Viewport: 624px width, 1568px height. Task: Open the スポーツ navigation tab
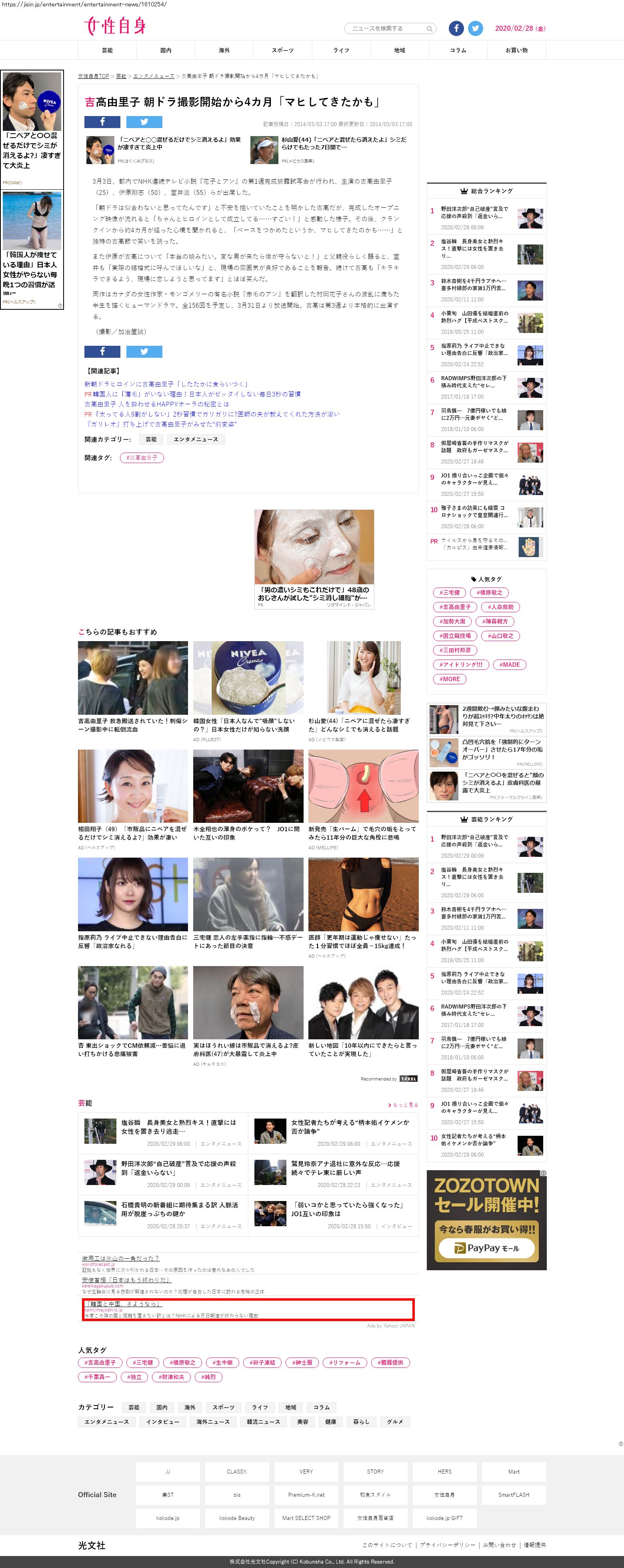pyautogui.click(x=282, y=50)
